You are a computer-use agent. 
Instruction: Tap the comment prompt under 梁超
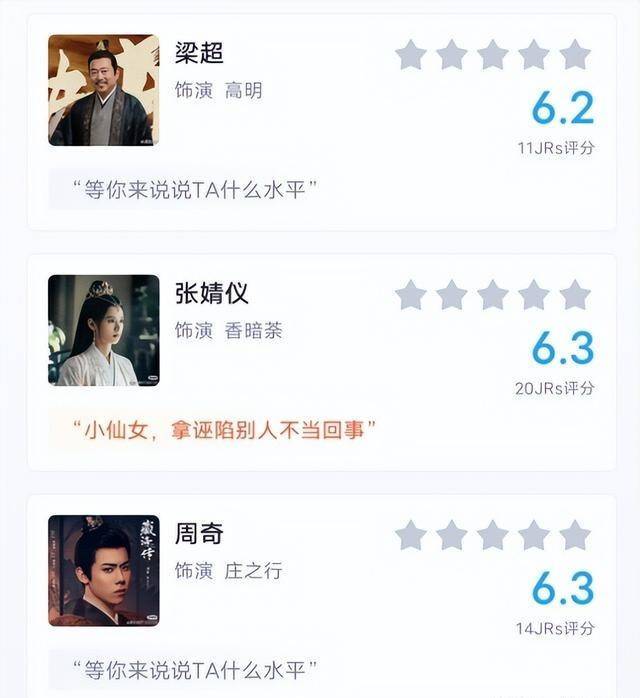[195, 190]
